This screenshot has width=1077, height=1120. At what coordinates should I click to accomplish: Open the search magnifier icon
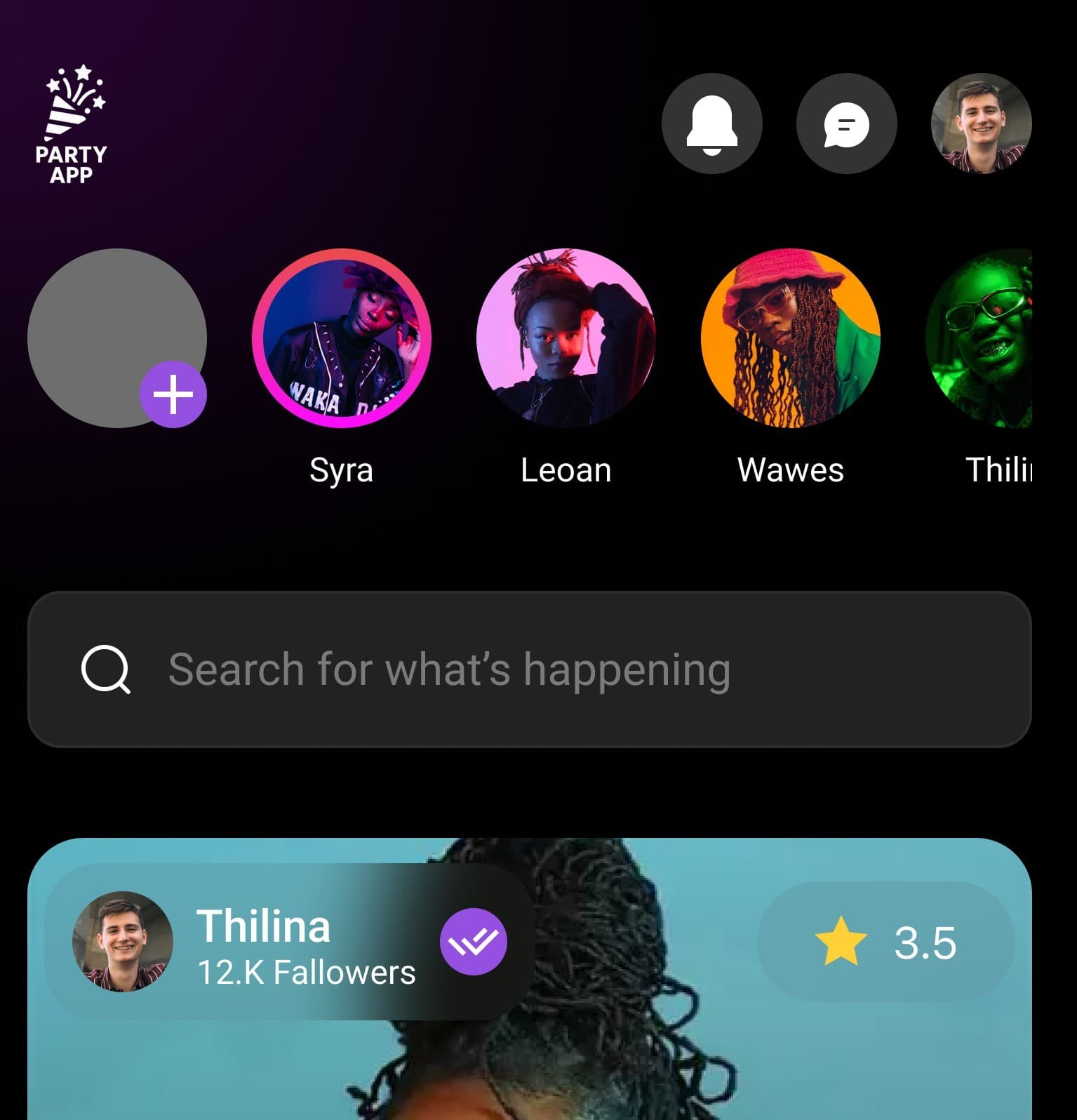tap(105, 669)
